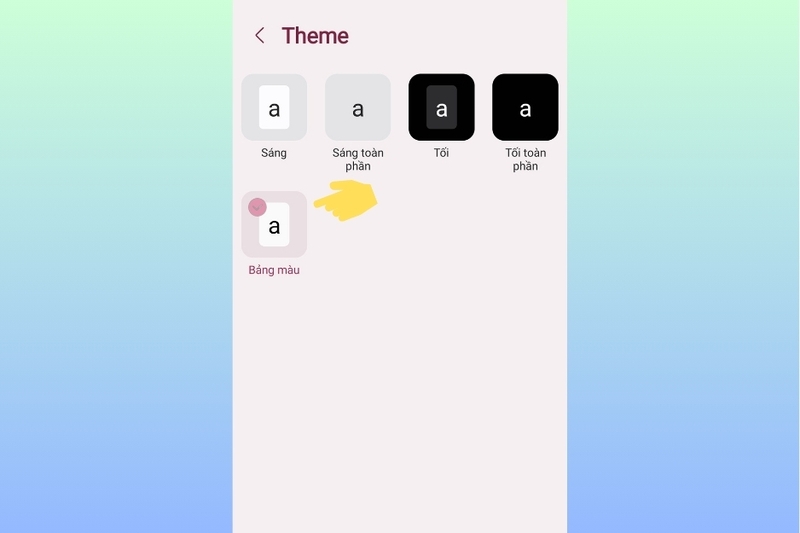This screenshot has height=533, width=800.
Task: Switch to the Tối theme
Action: click(x=441, y=107)
